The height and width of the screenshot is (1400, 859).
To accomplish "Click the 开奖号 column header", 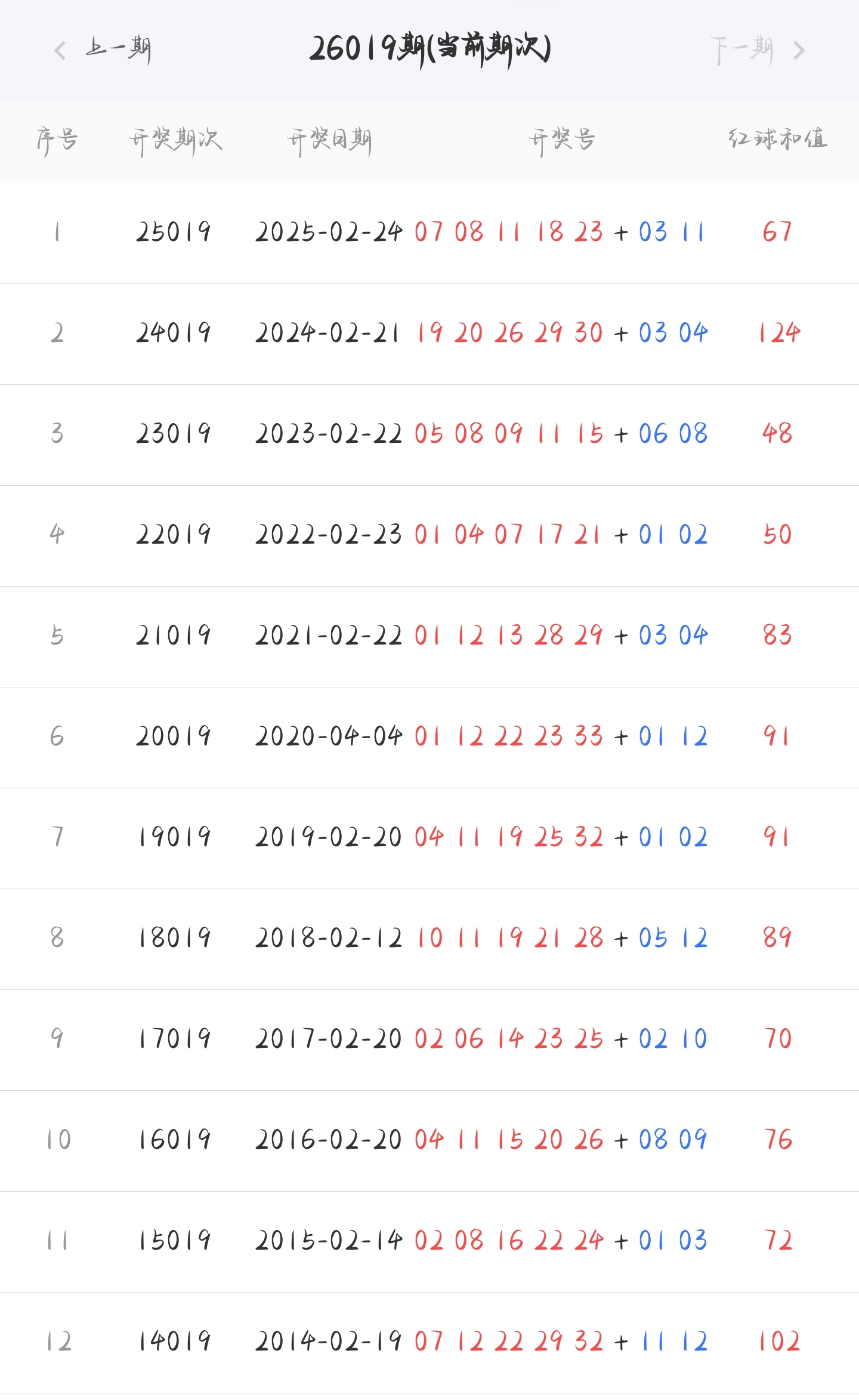I will coord(561,140).
